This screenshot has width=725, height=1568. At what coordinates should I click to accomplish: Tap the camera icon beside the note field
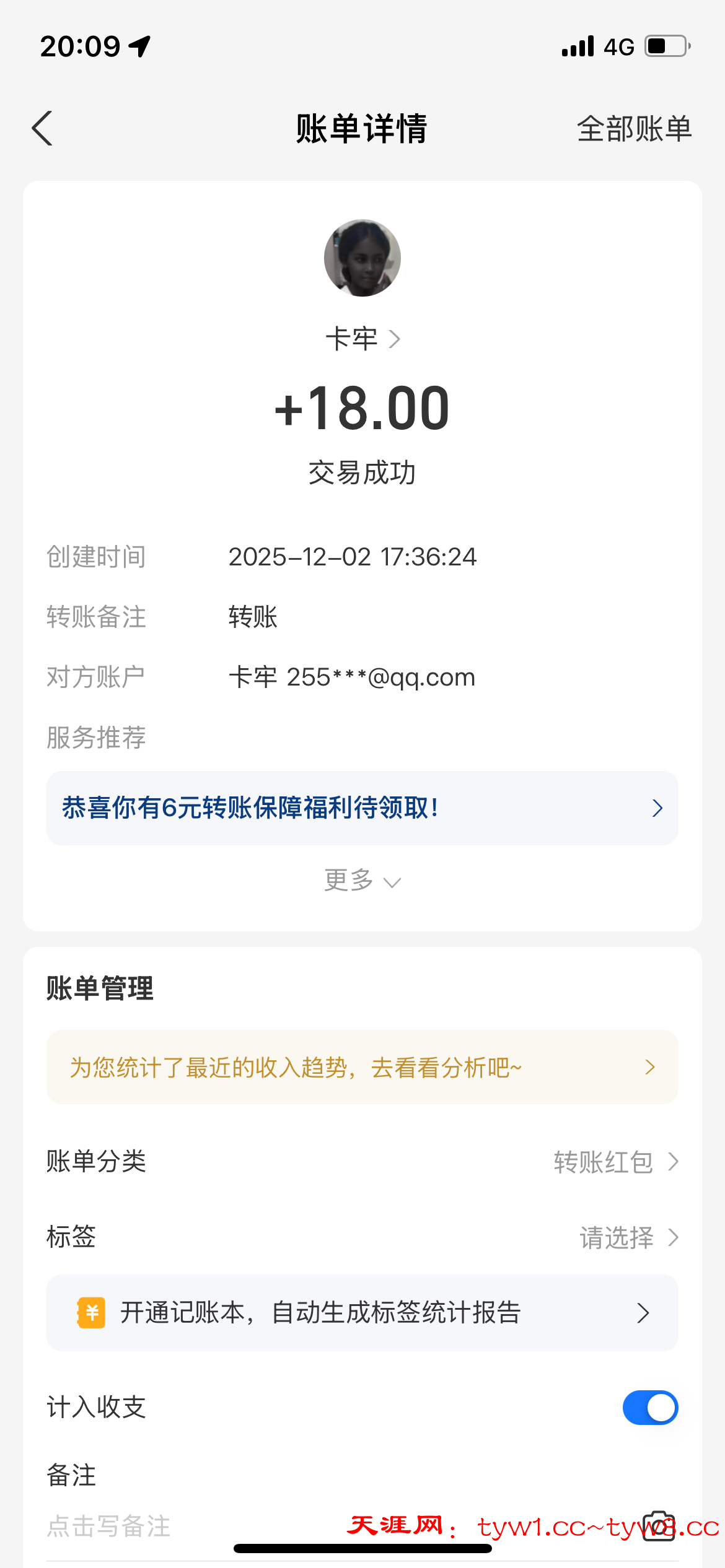[x=658, y=1525]
